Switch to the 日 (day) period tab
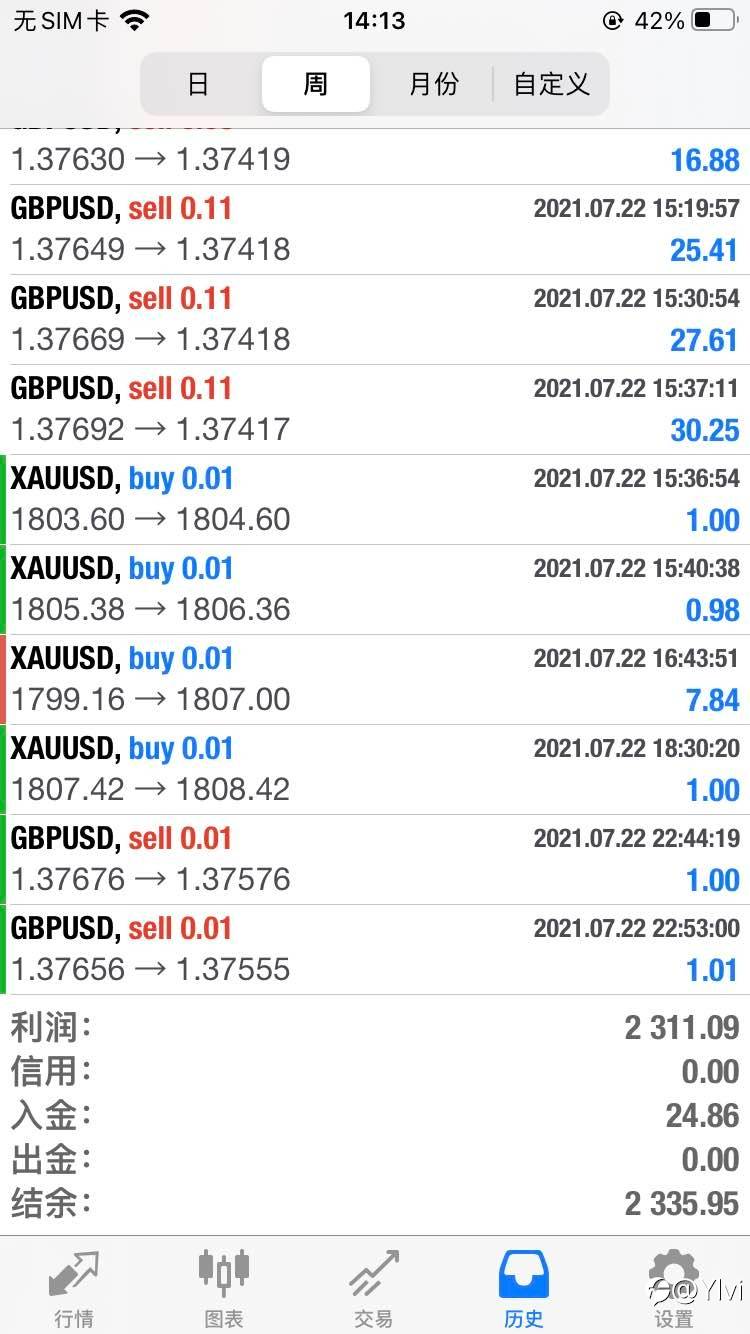This screenshot has width=750, height=1334. 198,84
